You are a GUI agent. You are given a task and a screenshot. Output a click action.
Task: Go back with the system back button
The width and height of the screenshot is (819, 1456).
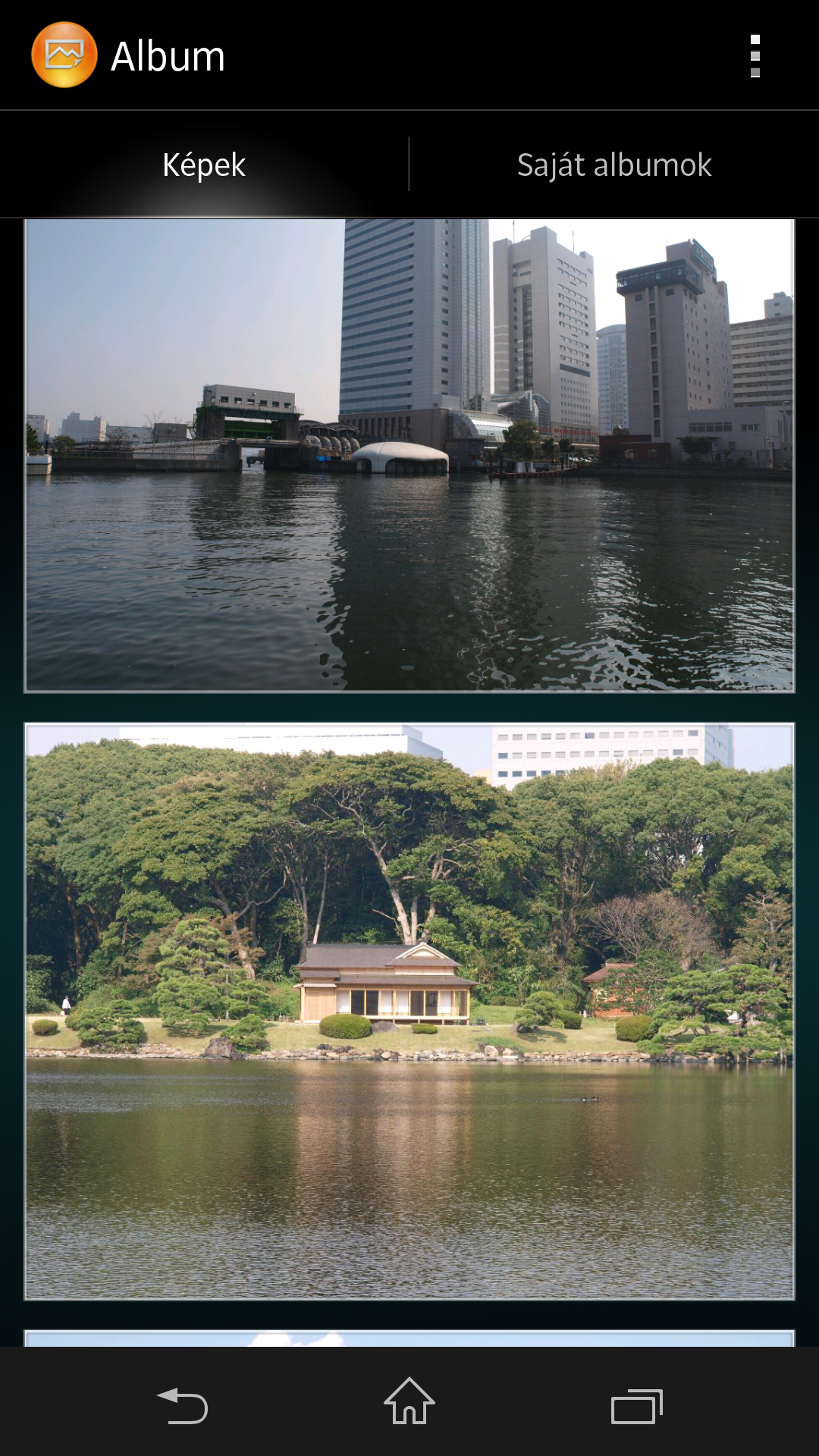tap(183, 1405)
